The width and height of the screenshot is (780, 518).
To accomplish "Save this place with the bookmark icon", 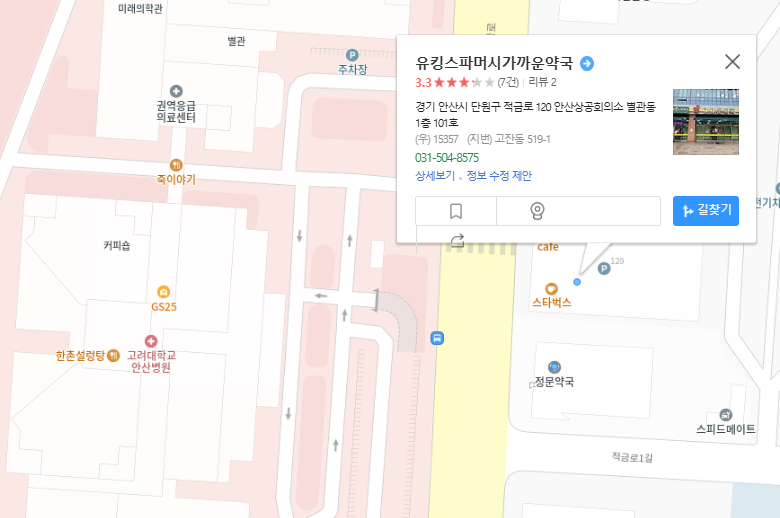I will tap(456, 211).
